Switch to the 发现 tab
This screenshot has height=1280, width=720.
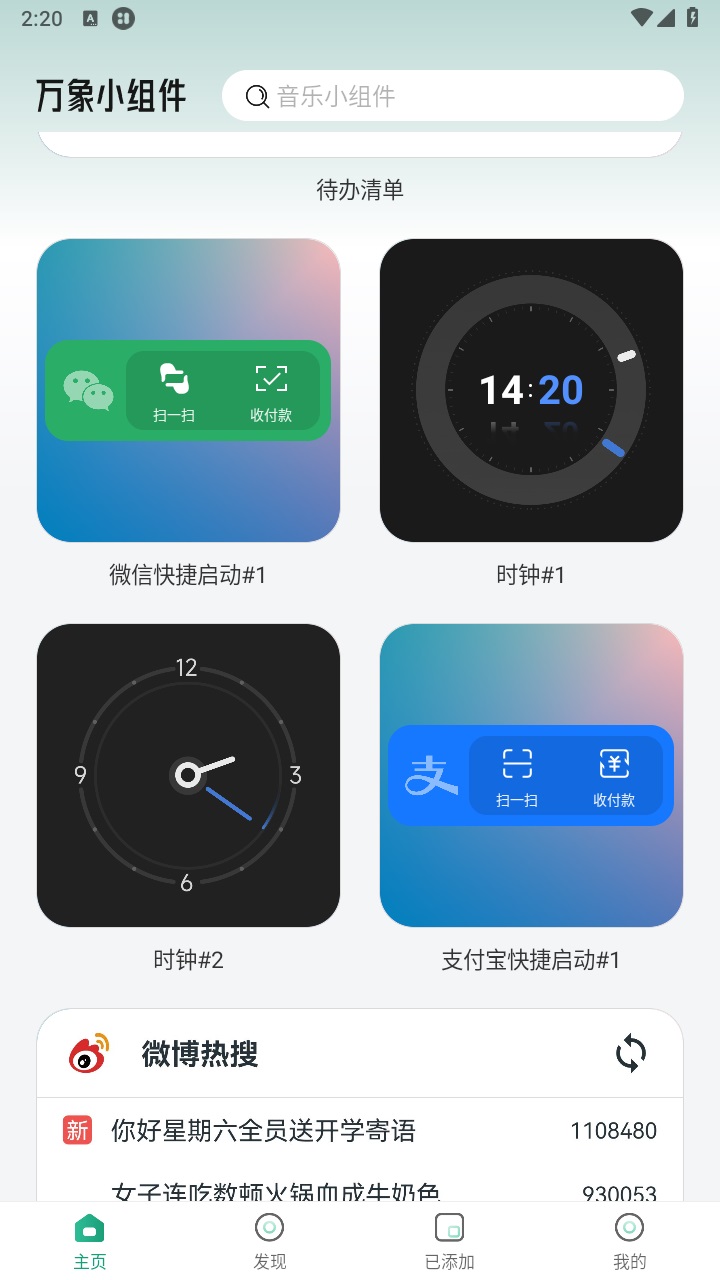(x=269, y=1240)
